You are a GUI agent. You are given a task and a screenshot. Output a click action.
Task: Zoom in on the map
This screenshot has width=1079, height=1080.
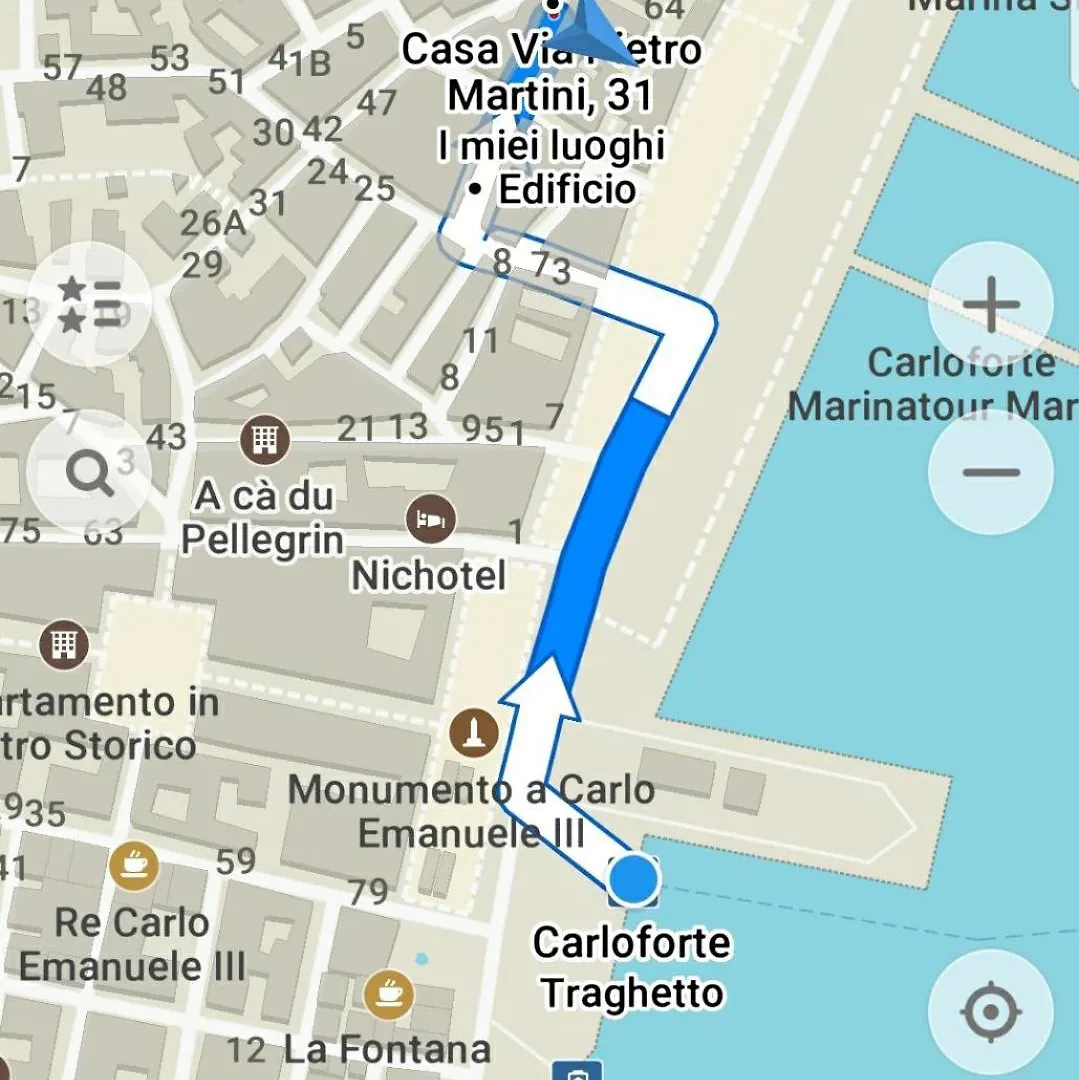(x=989, y=305)
